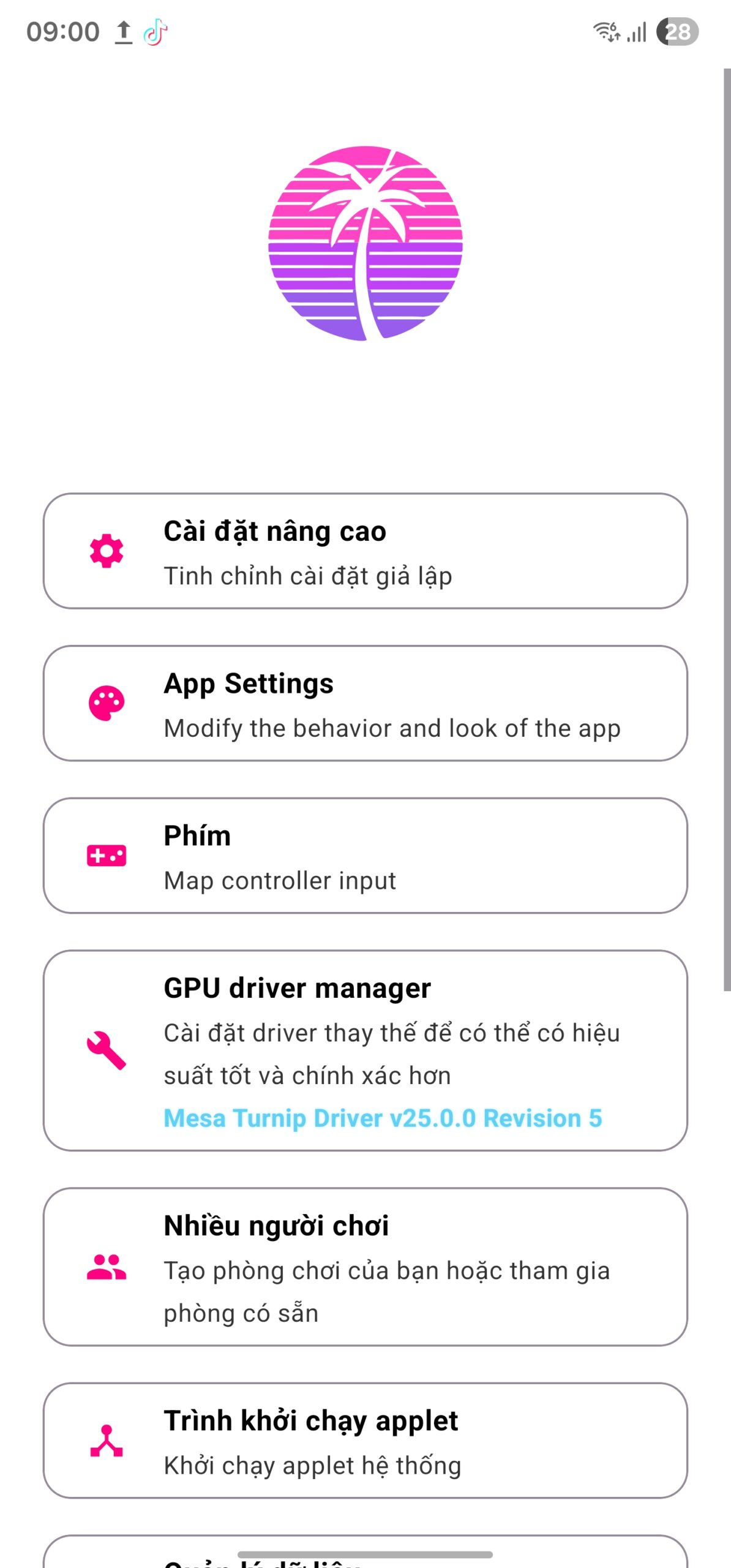Open Cài đặt nâng cao settings
This screenshot has height=1568, width=731.
coord(365,551)
